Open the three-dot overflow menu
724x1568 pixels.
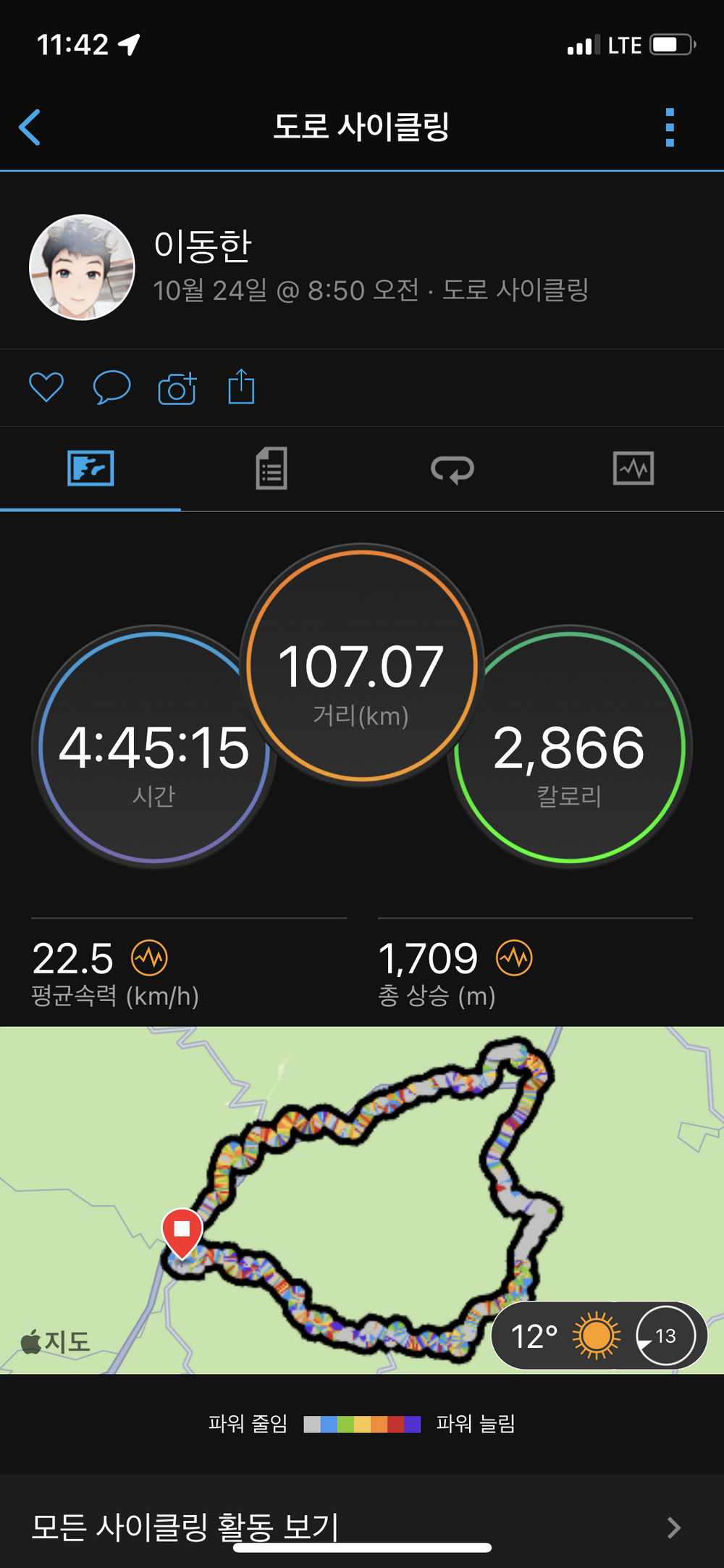click(x=670, y=127)
